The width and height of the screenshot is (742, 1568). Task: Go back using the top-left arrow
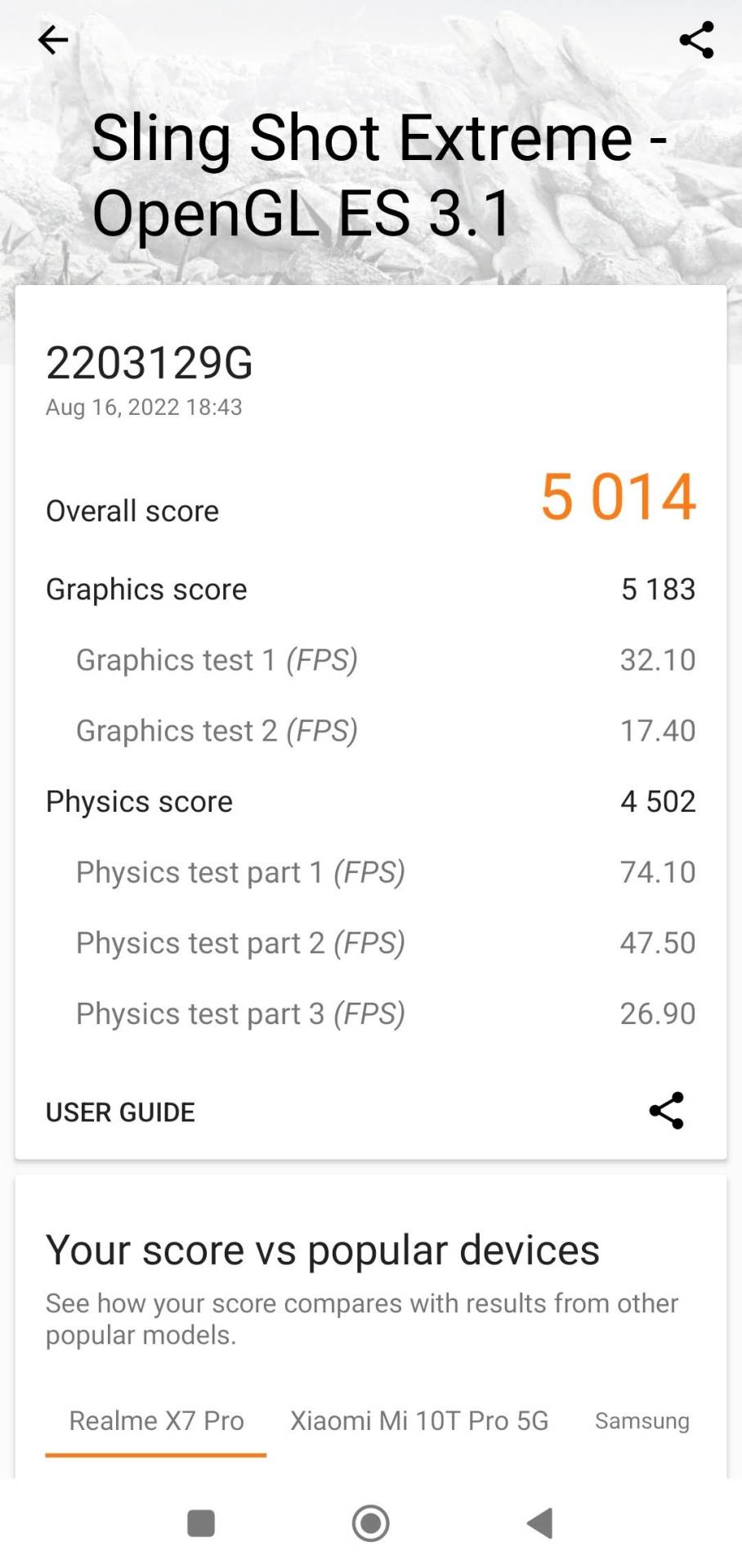tap(53, 40)
